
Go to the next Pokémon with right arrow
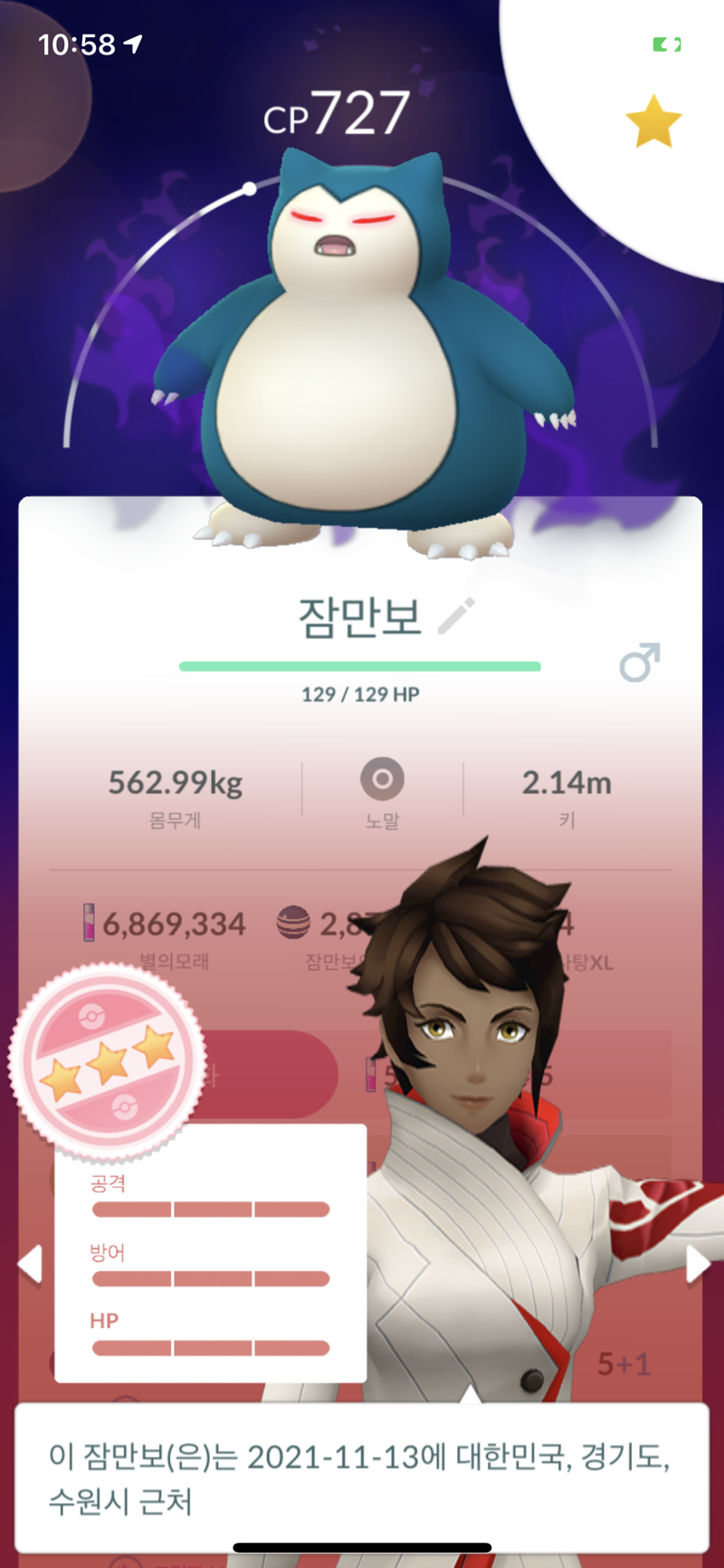tap(698, 1264)
